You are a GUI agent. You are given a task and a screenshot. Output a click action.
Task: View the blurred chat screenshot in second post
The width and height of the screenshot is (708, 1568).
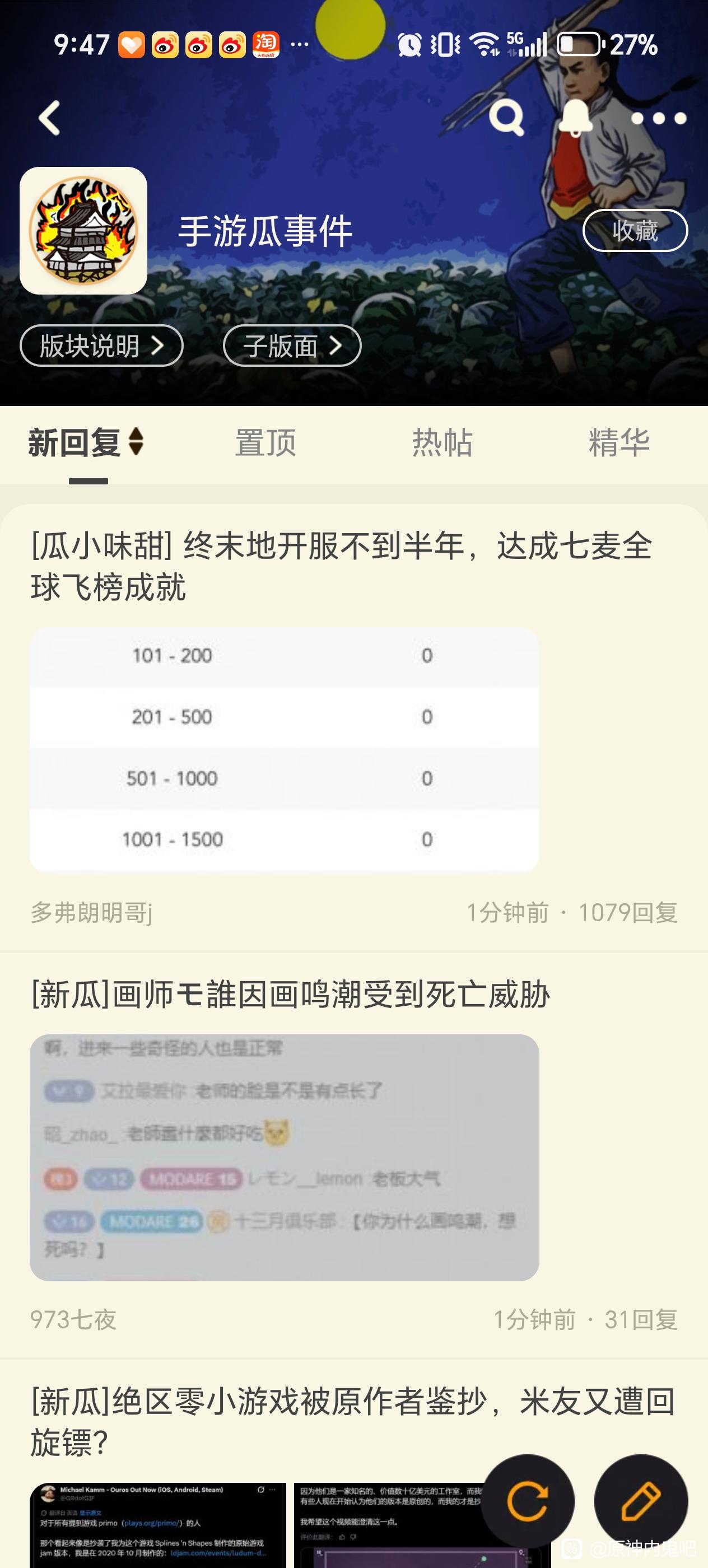pos(285,1157)
